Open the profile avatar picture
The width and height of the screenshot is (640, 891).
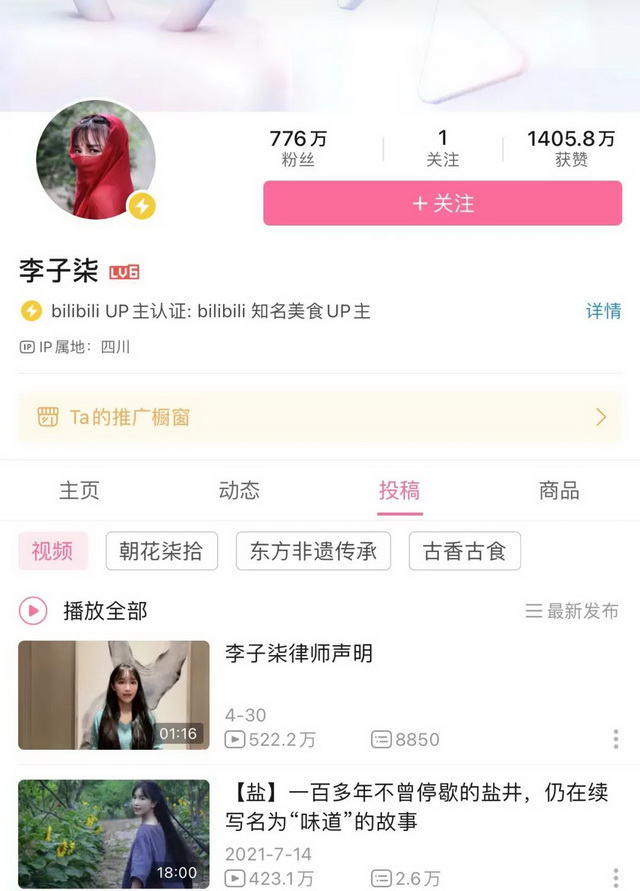96,159
